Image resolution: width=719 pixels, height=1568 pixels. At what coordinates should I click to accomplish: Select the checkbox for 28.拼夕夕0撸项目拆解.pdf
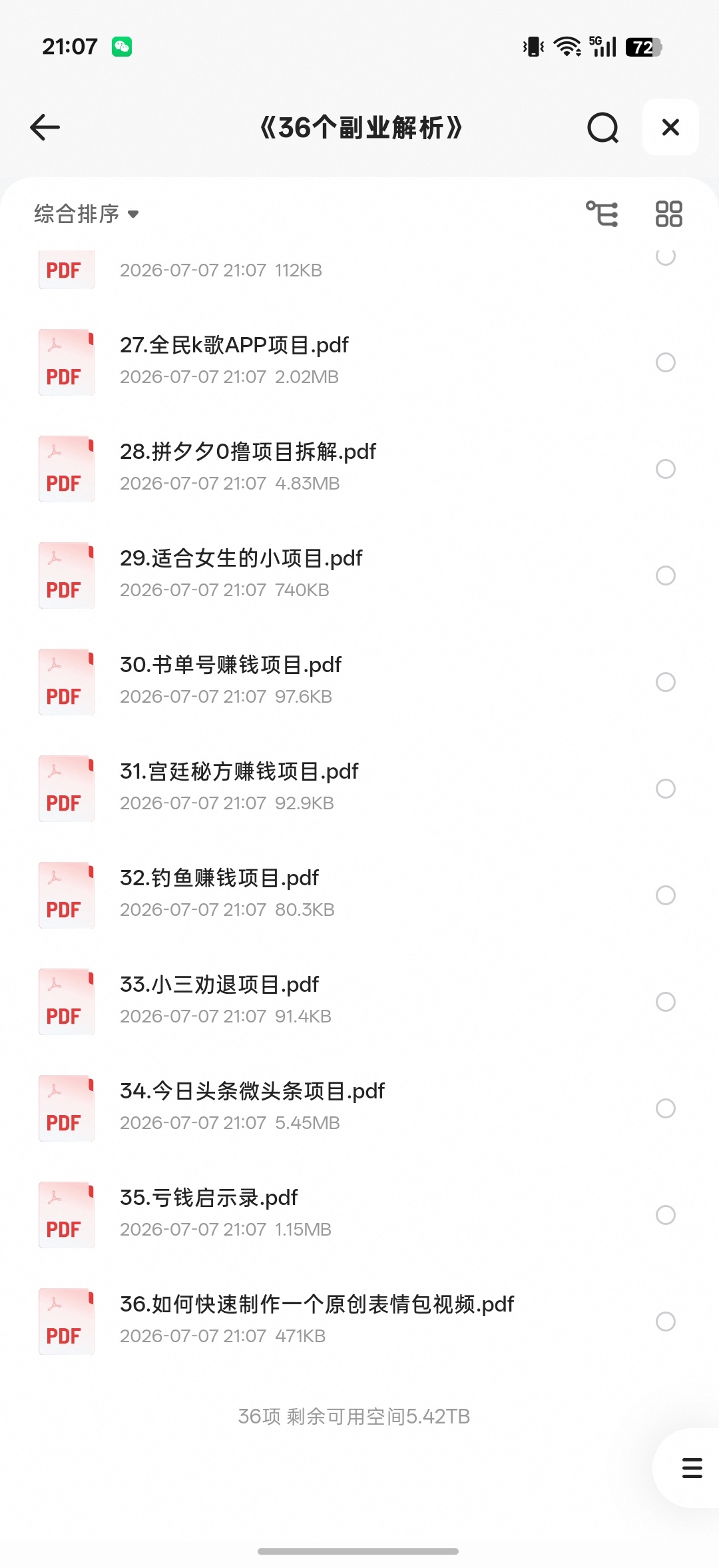666,469
